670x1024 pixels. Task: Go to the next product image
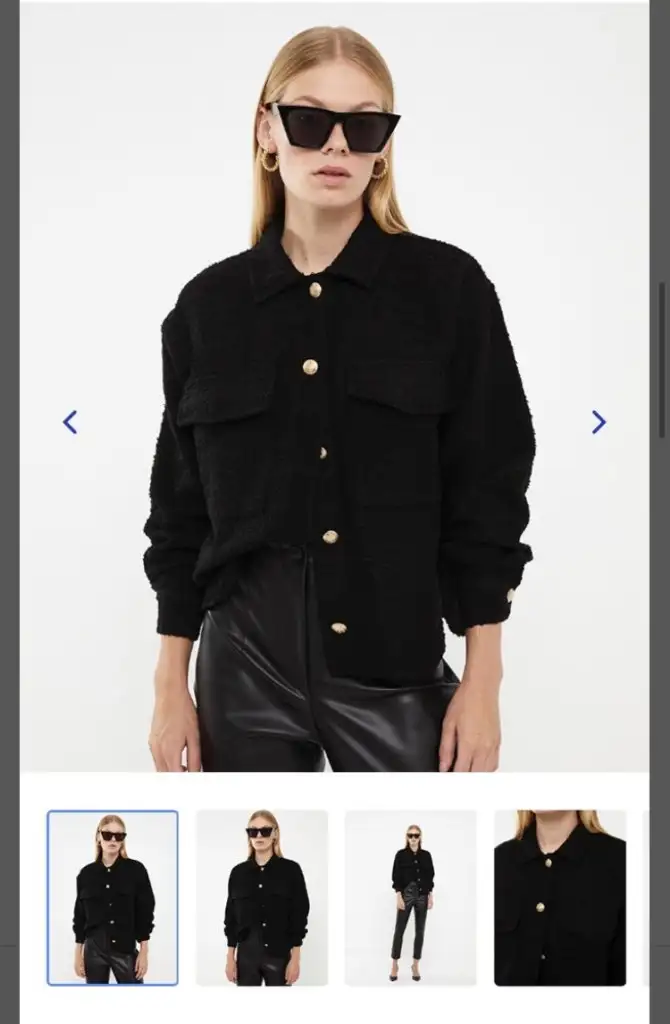pyautogui.click(x=598, y=422)
